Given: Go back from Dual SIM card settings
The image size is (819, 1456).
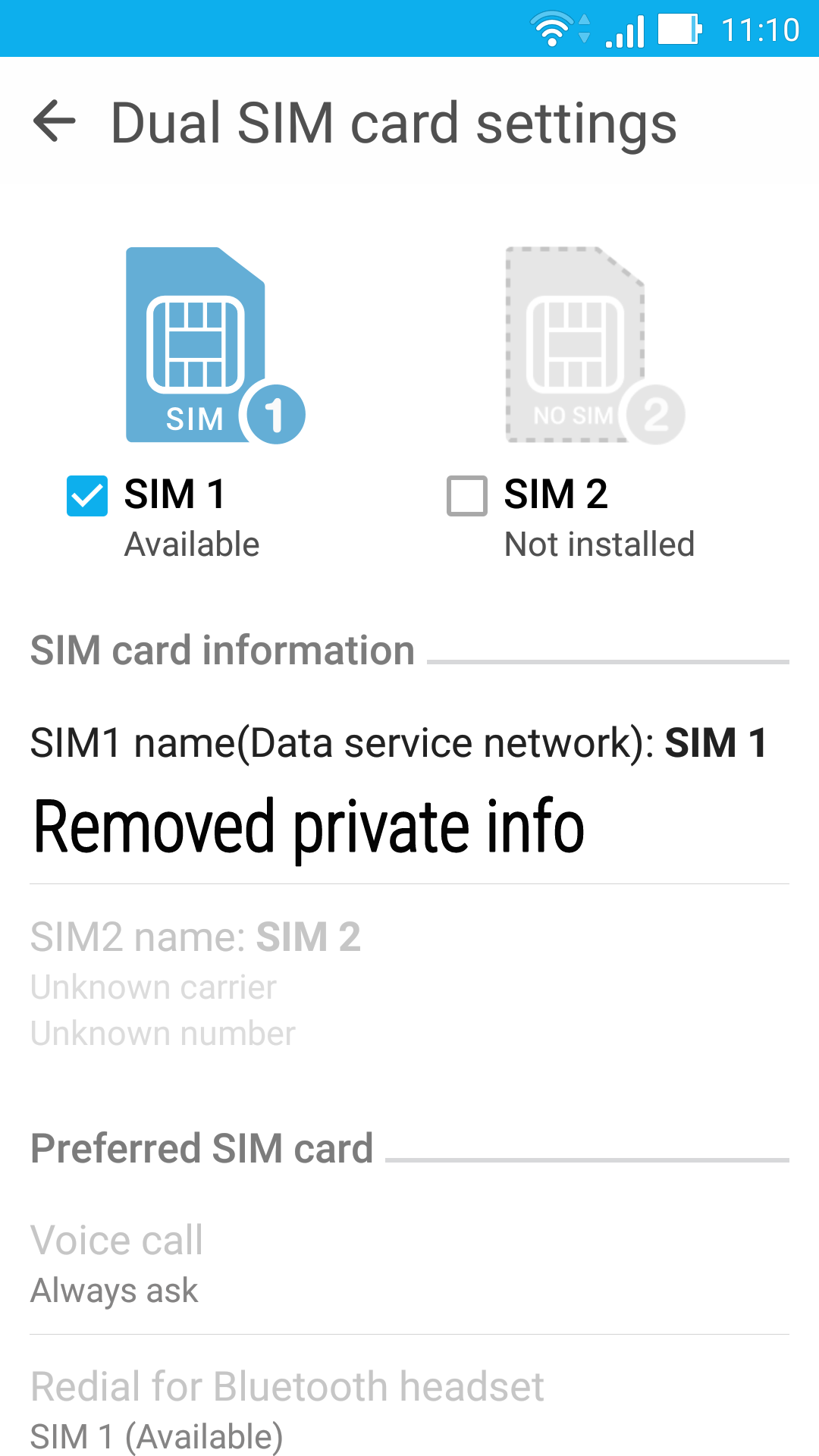Looking at the screenshot, I should click(x=55, y=121).
